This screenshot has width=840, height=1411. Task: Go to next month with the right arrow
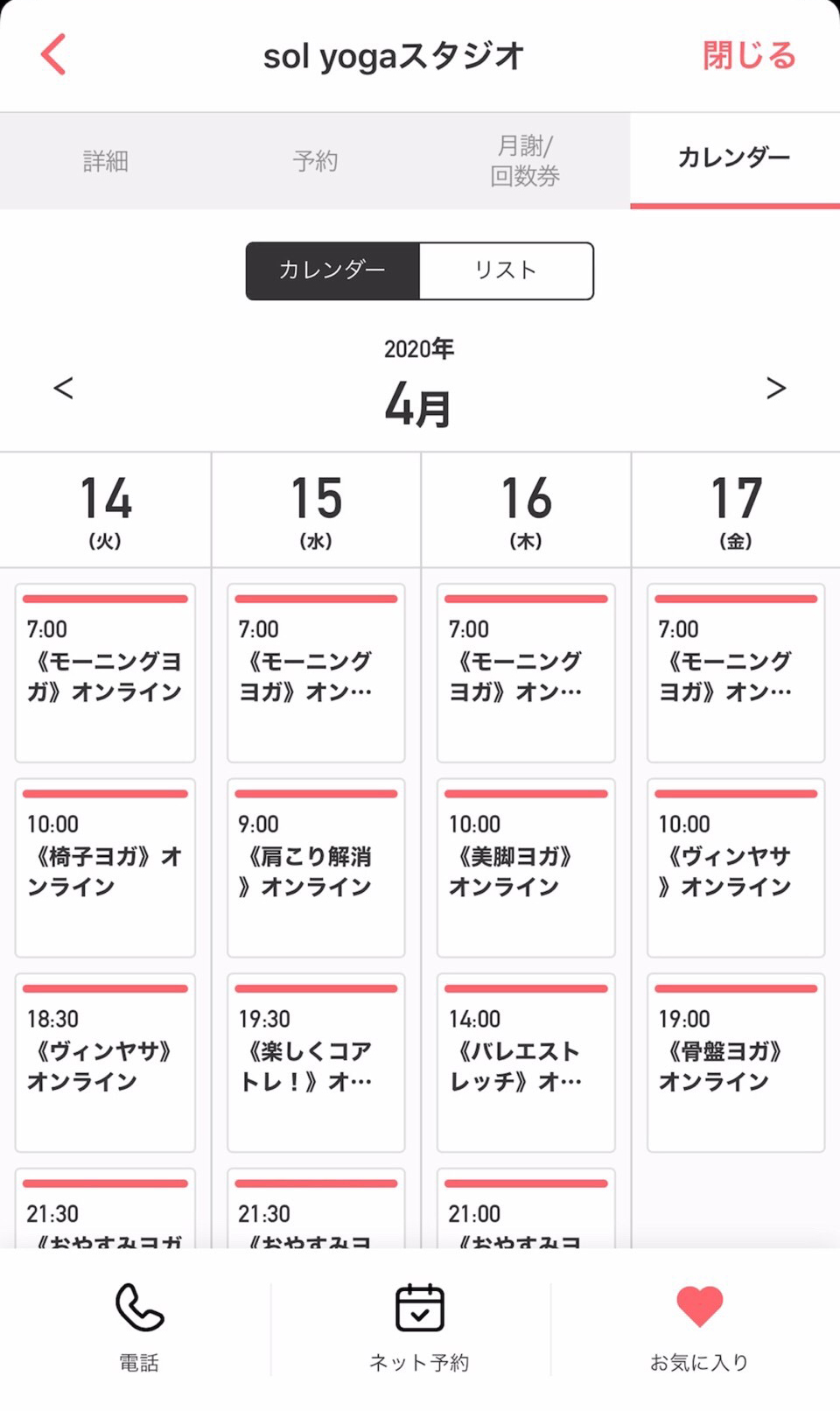pos(773,388)
